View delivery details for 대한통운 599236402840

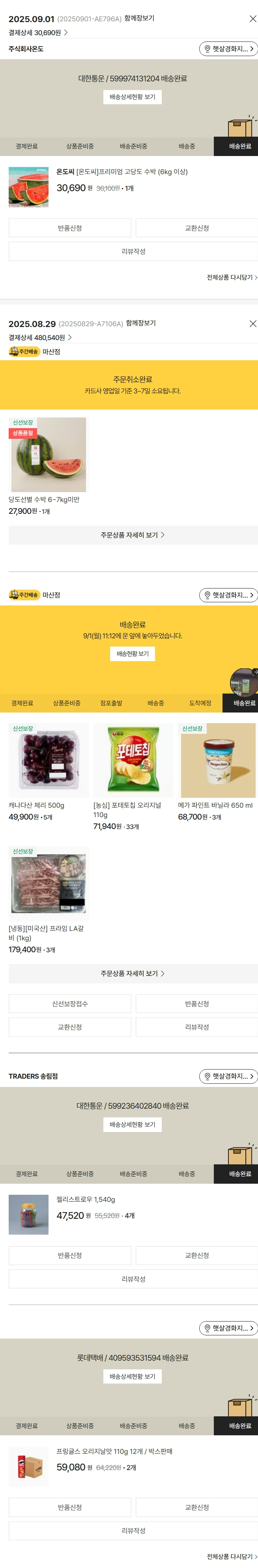132,1125
